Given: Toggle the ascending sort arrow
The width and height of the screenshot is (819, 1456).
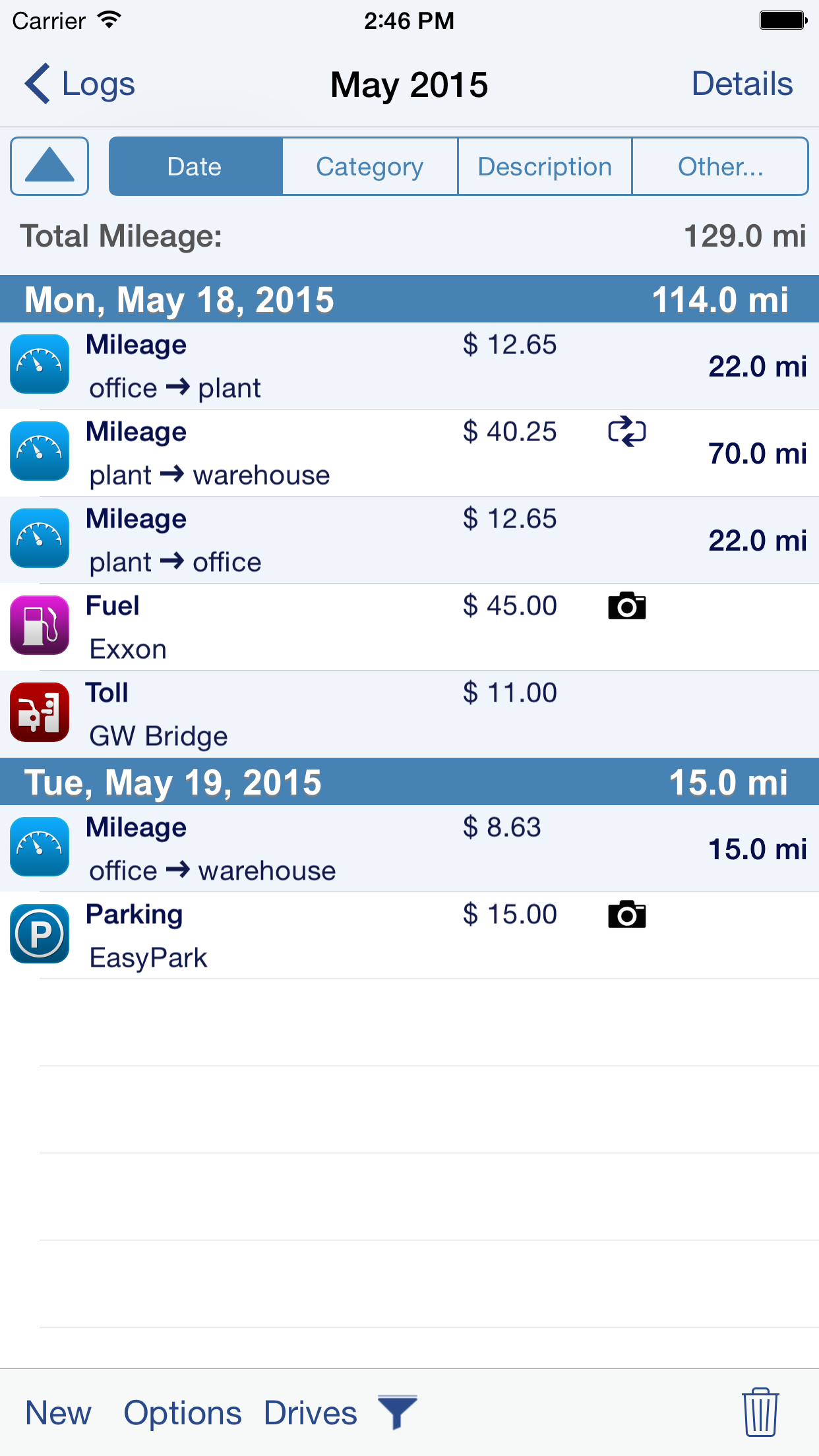Looking at the screenshot, I should point(49,166).
